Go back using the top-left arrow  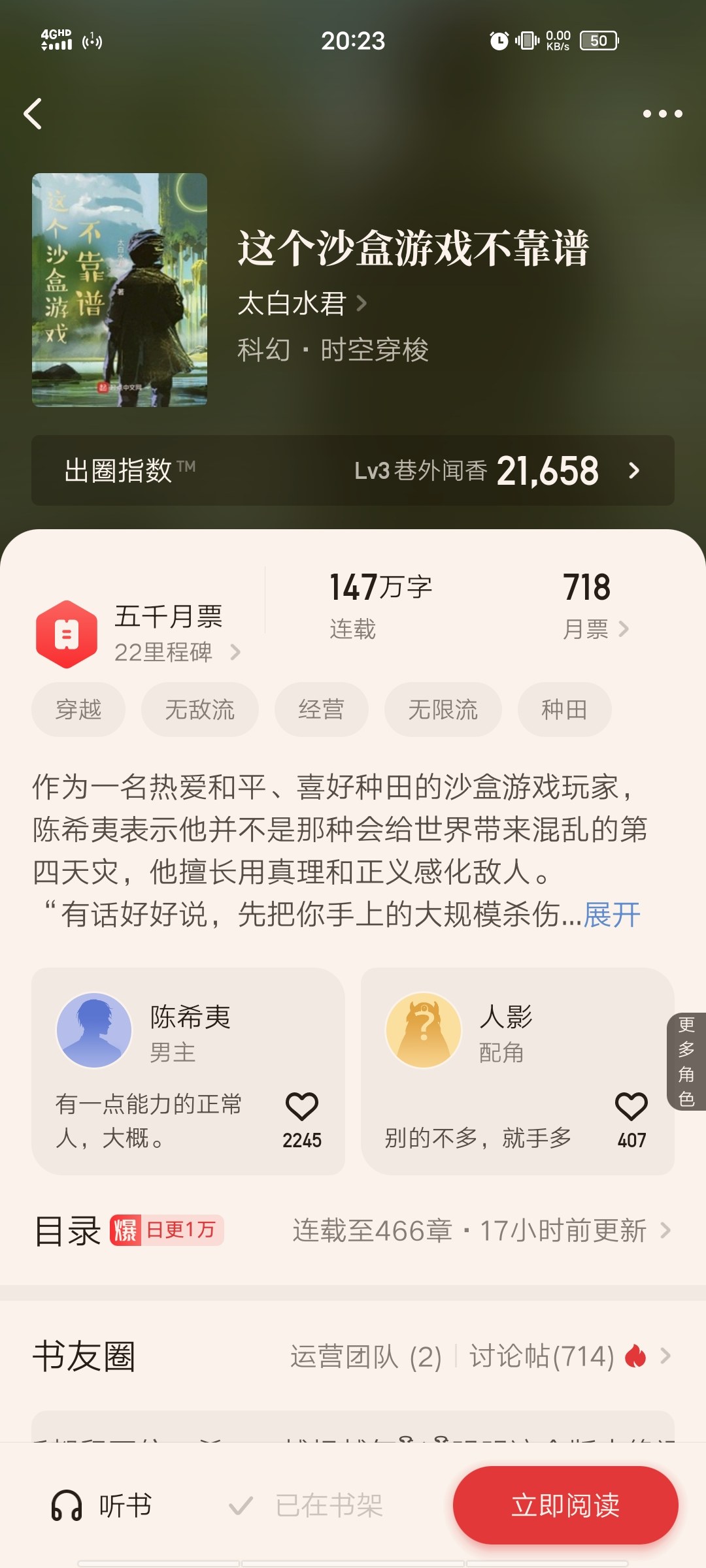pyautogui.click(x=33, y=114)
